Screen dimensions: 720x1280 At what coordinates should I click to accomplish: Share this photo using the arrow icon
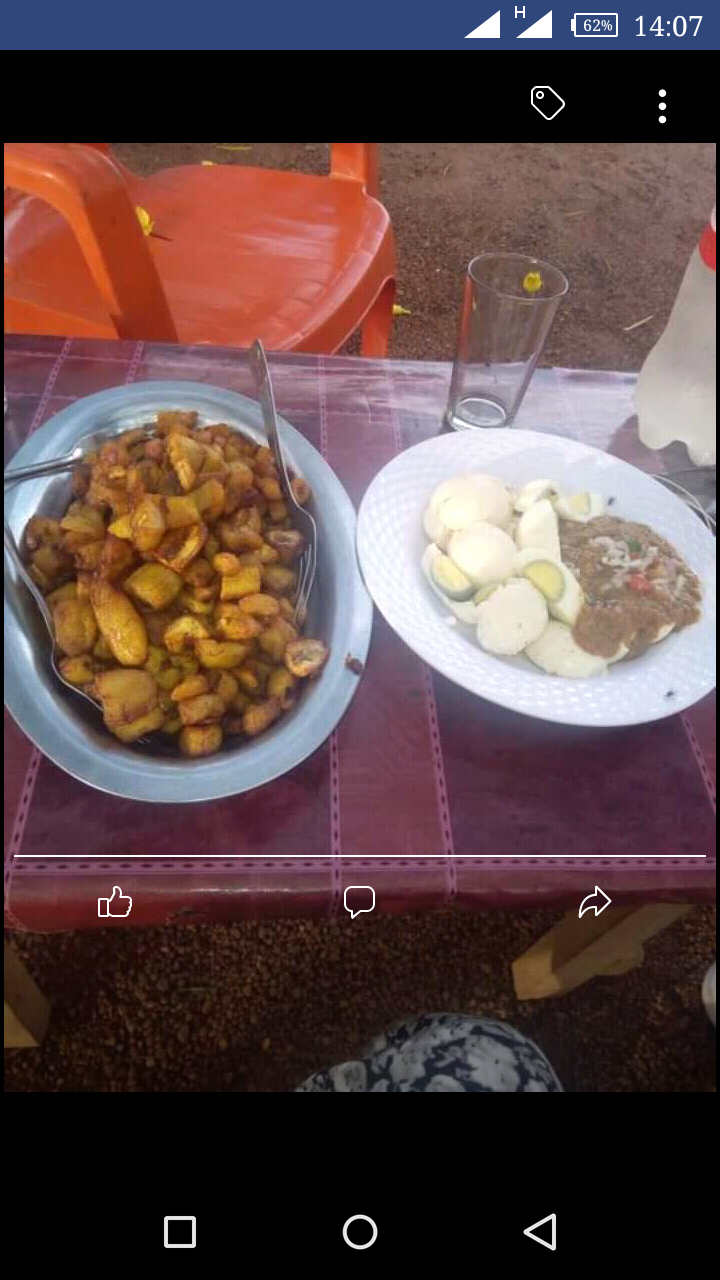coord(594,902)
